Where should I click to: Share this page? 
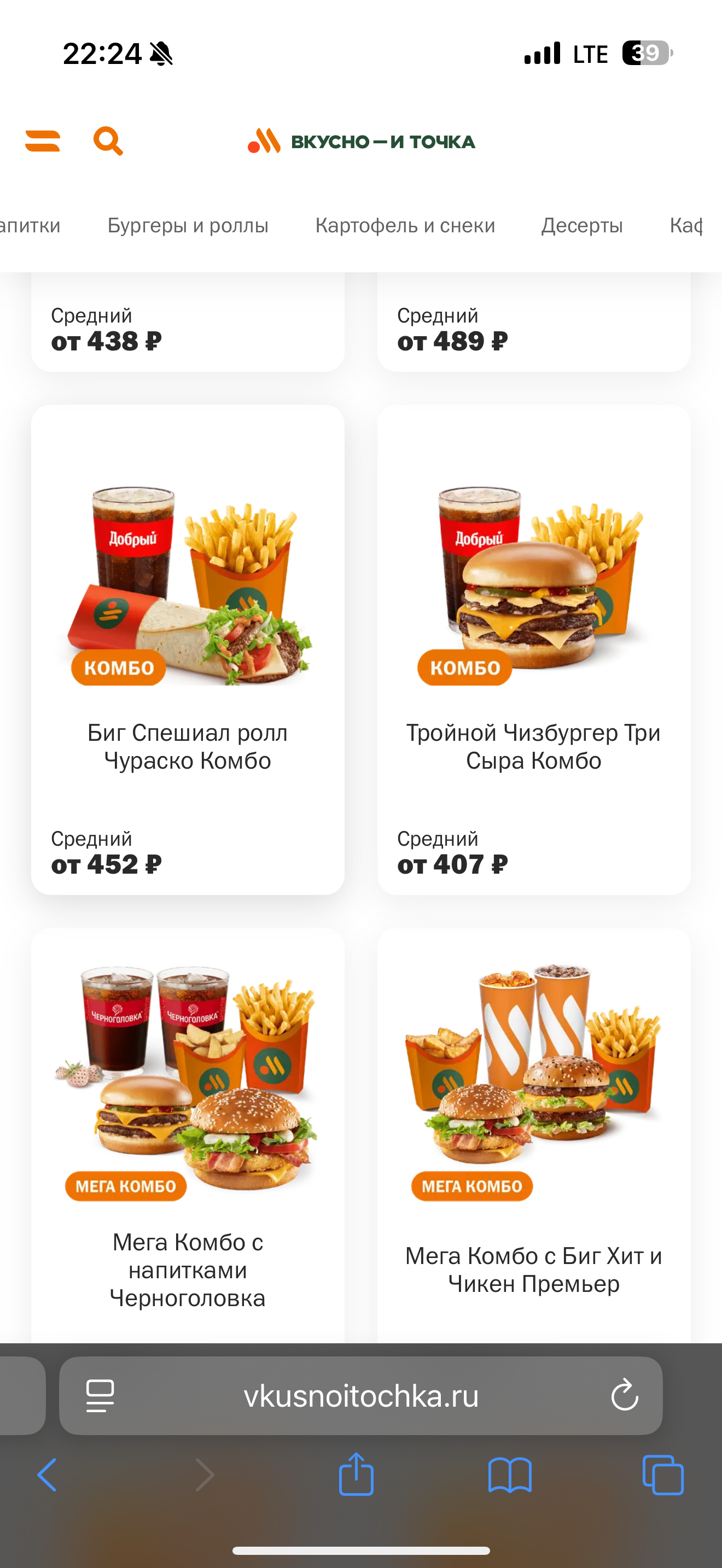click(x=356, y=1473)
